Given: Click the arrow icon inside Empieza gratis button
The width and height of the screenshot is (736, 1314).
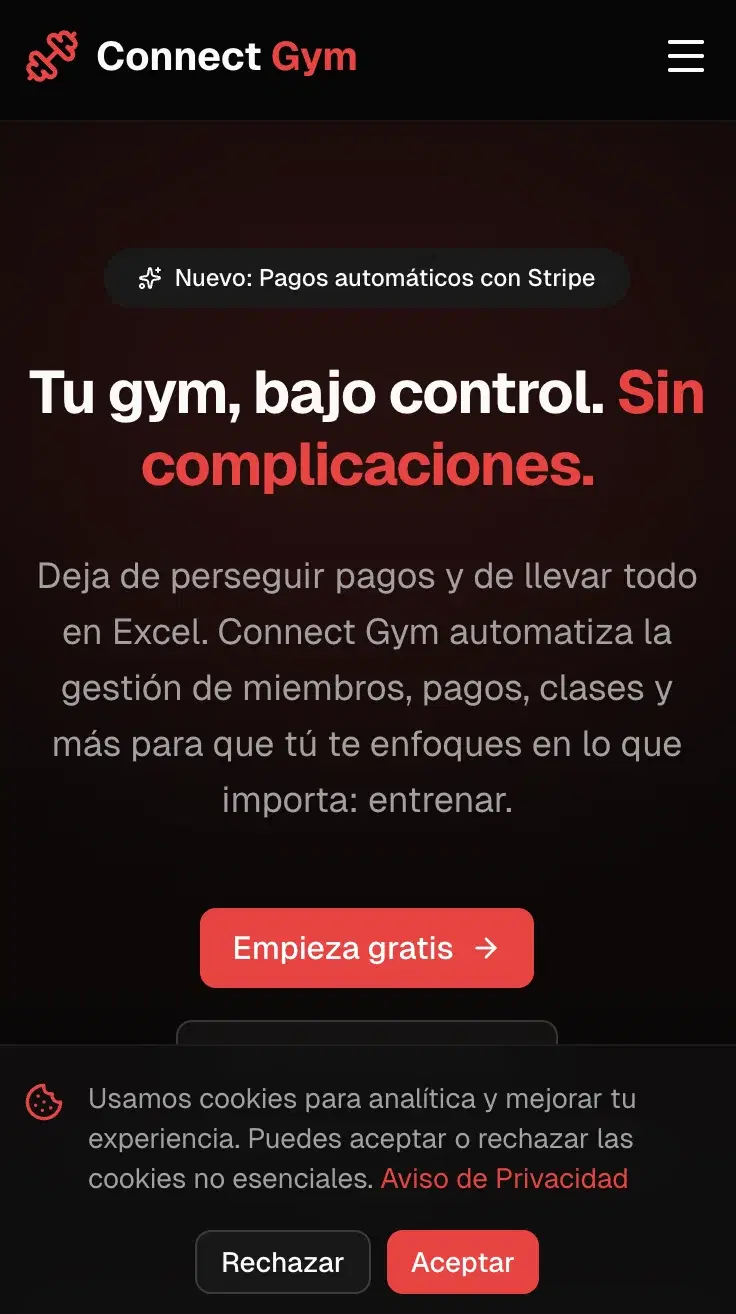Looking at the screenshot, I should point(487,948).
